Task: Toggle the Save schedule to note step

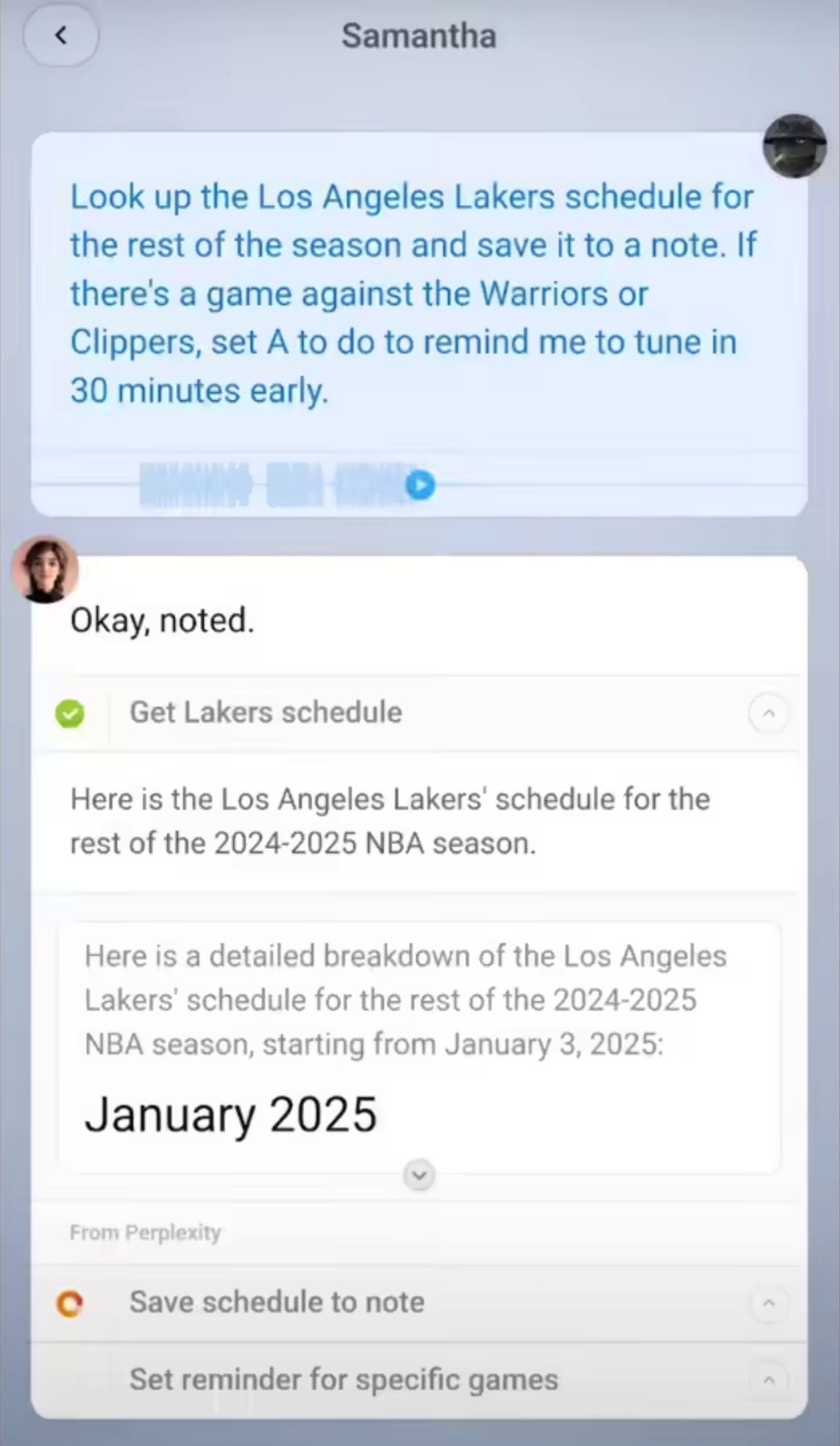Action: (769, 1303)
